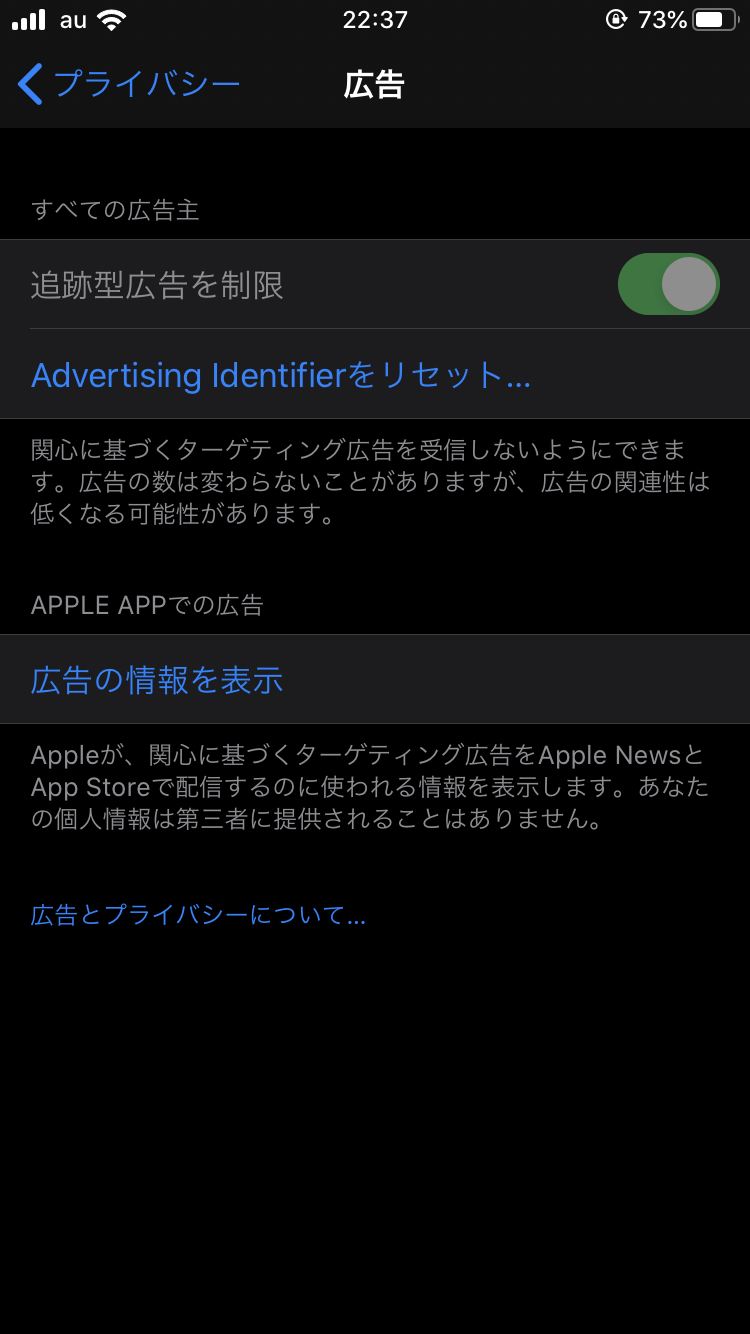Image resolution: width=750 pixels, height=1334 pixels.
Task: Open 広告の情報を表示
Action: 157,680
